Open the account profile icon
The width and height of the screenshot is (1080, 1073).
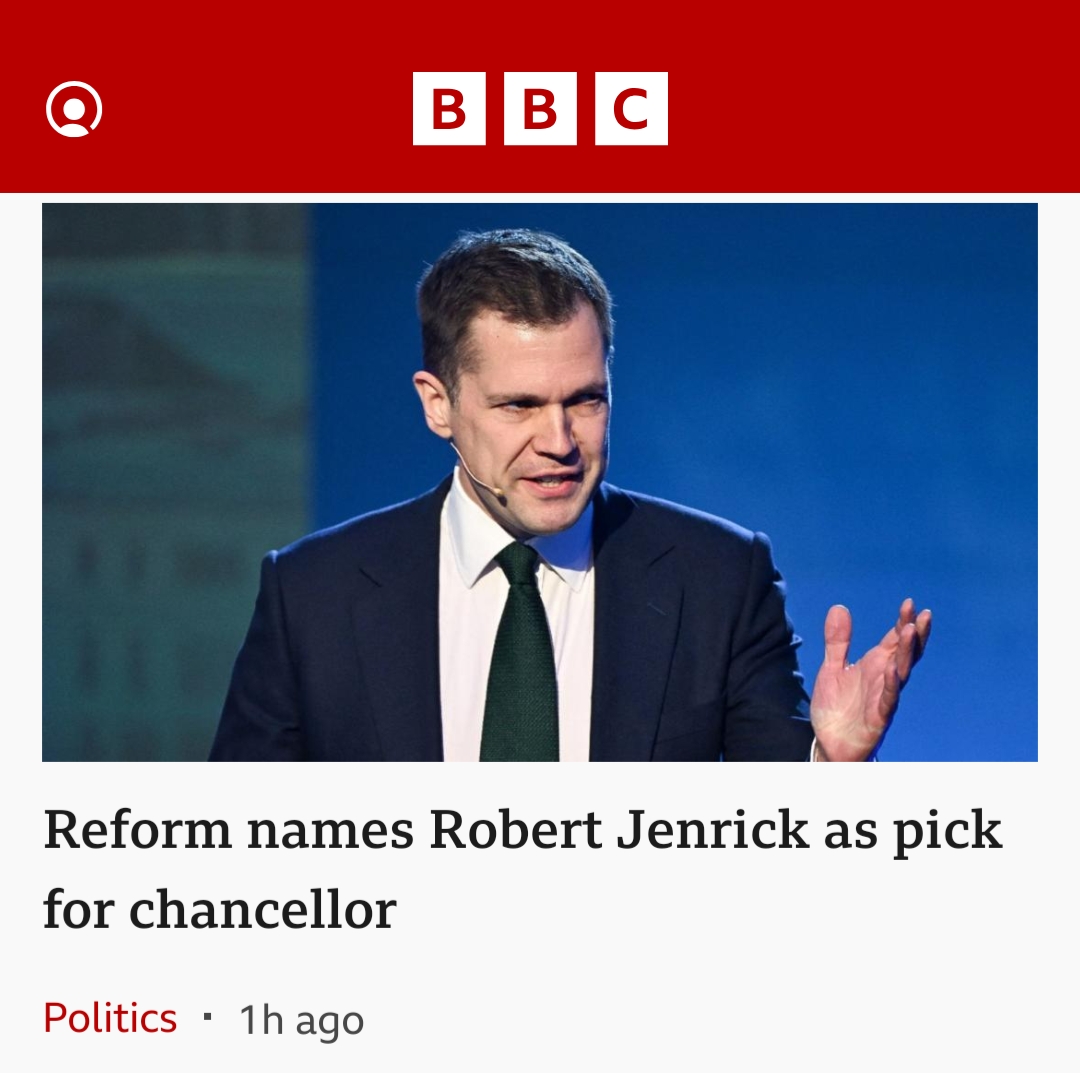pyautogui.click(x=74, y=109)
